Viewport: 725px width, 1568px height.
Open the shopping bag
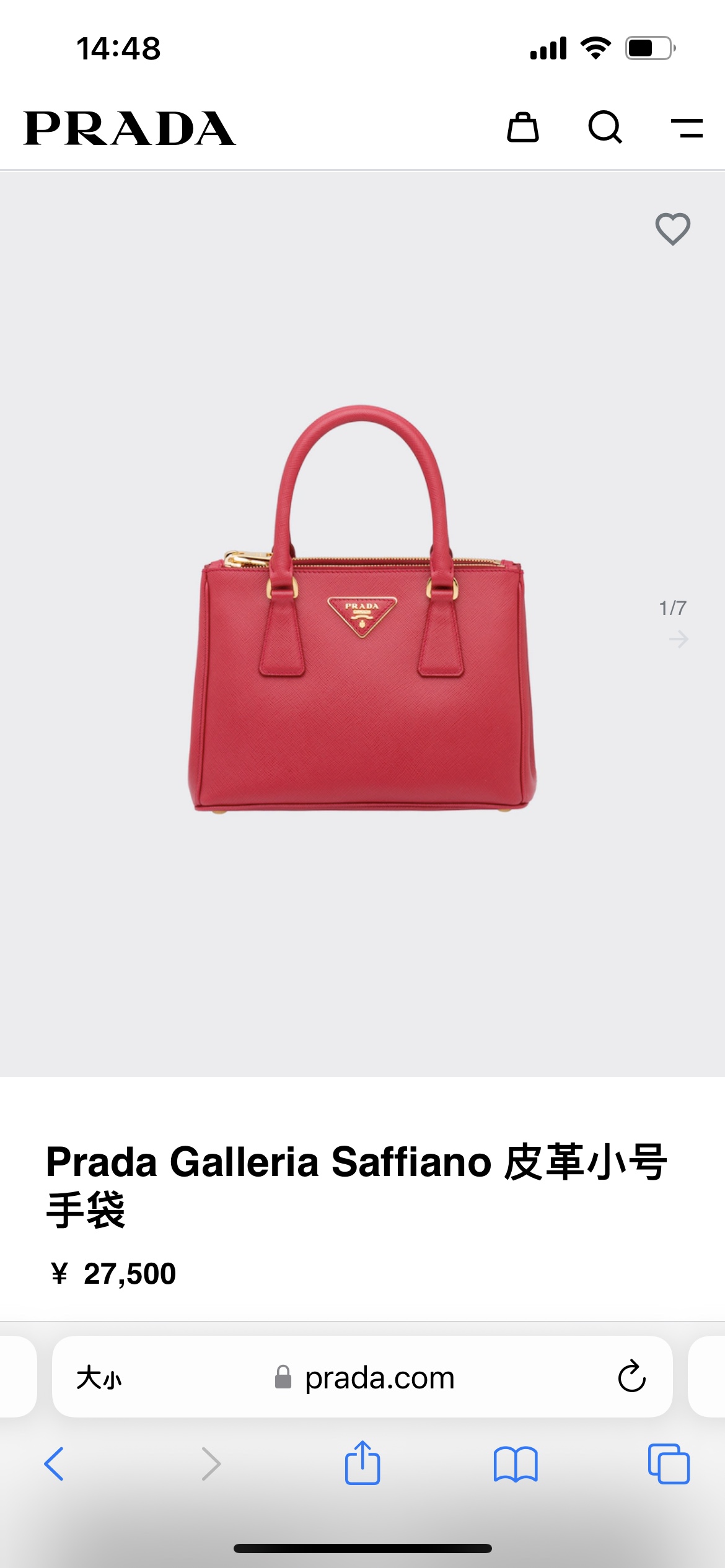522,128
